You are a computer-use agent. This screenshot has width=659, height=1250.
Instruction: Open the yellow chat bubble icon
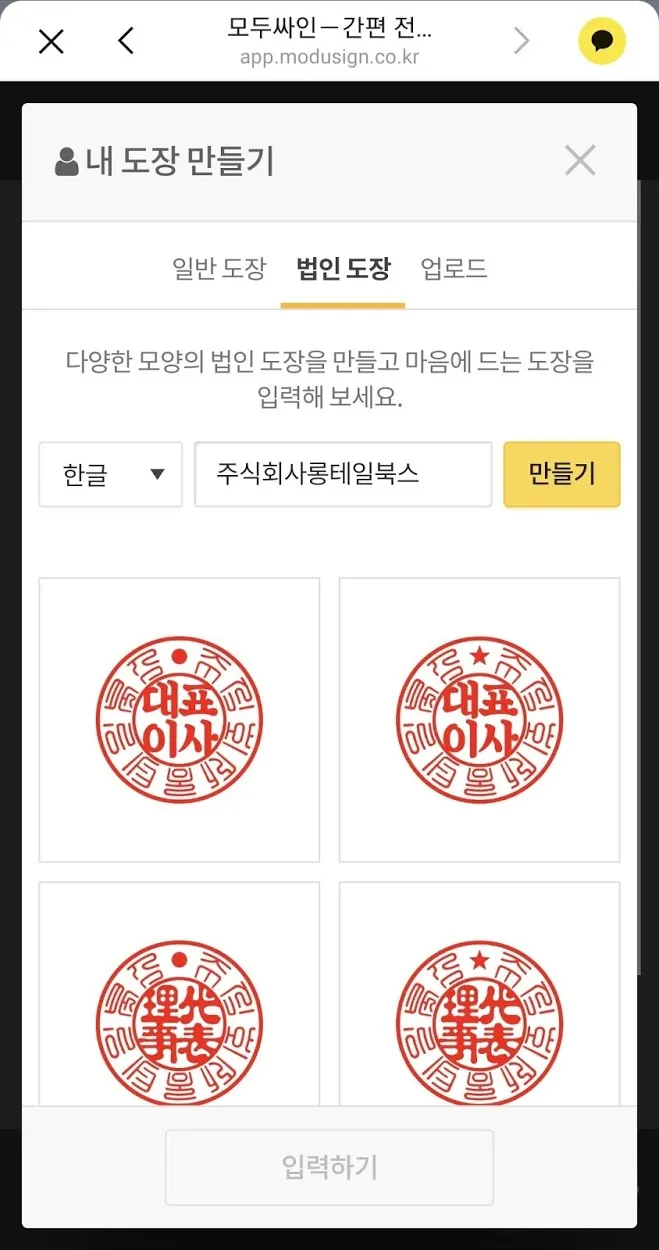tap(602, 41)
